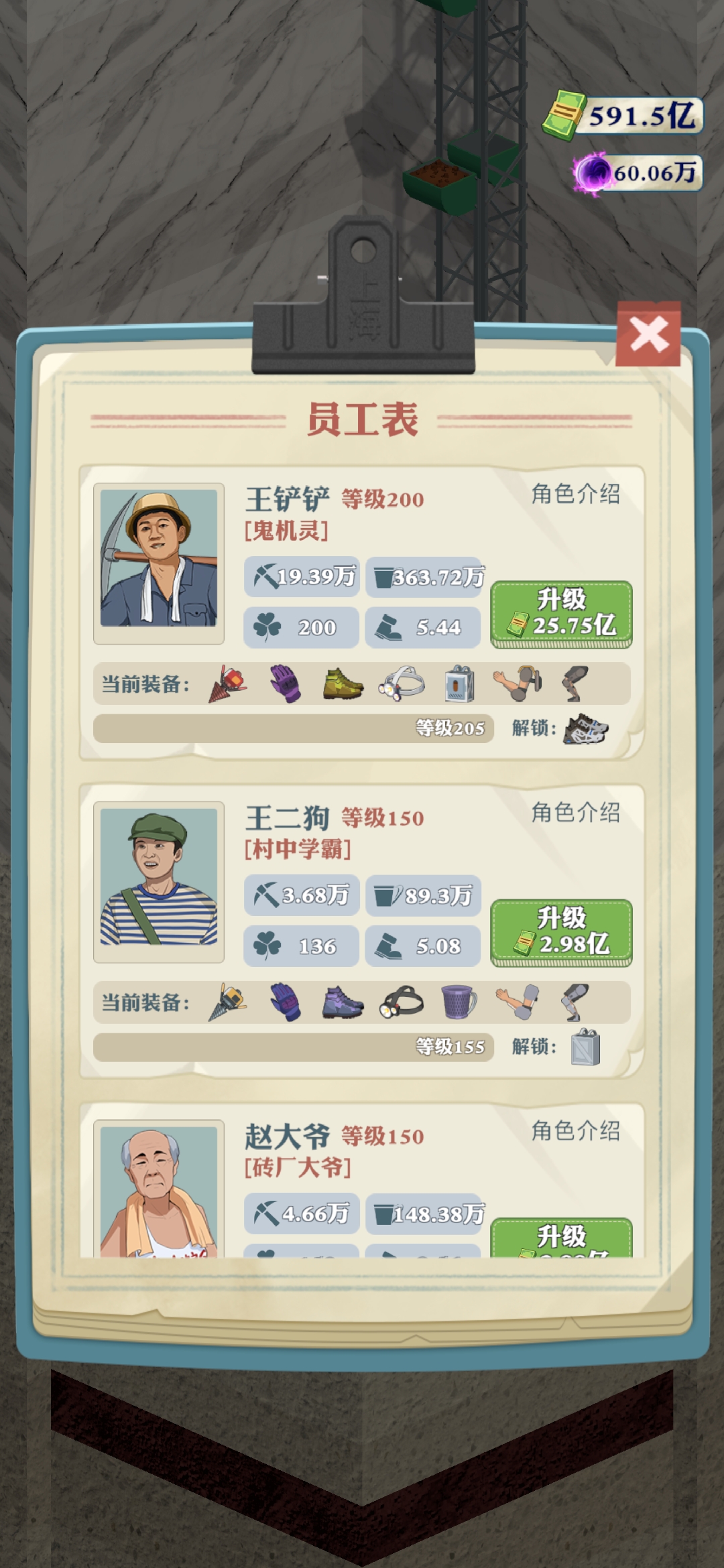Check 王铲铲's level 205 sneaker unlock

point(585,729)
